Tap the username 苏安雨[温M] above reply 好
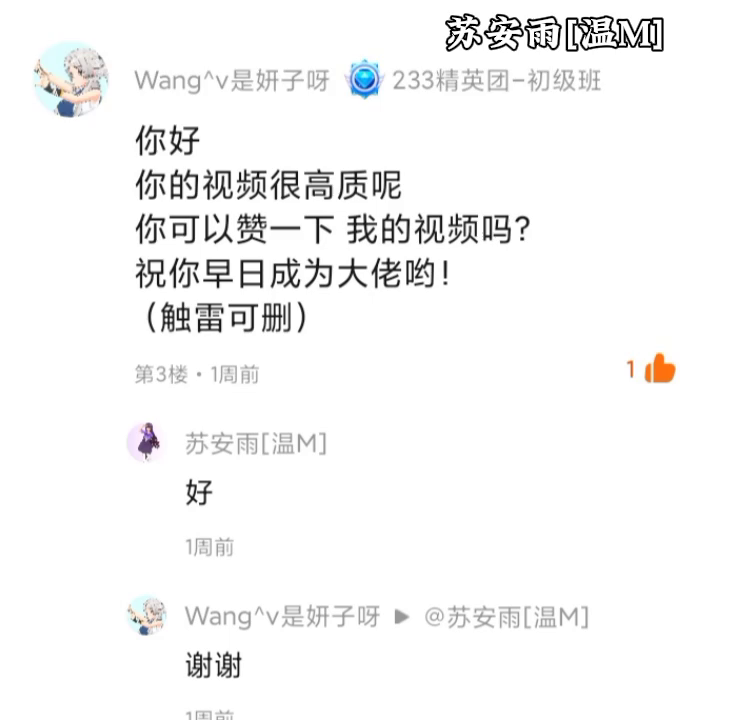The image size is (756, 720). coord(256,444)
